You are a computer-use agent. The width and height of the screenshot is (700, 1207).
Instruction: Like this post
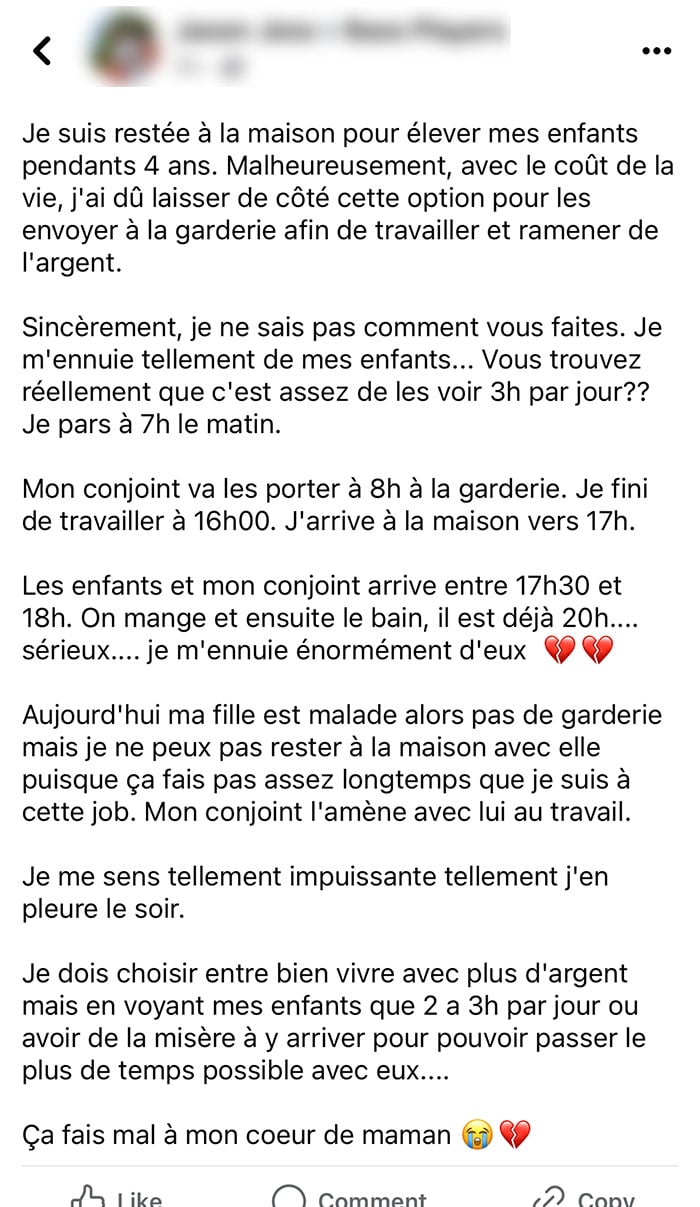[116, 1195]
